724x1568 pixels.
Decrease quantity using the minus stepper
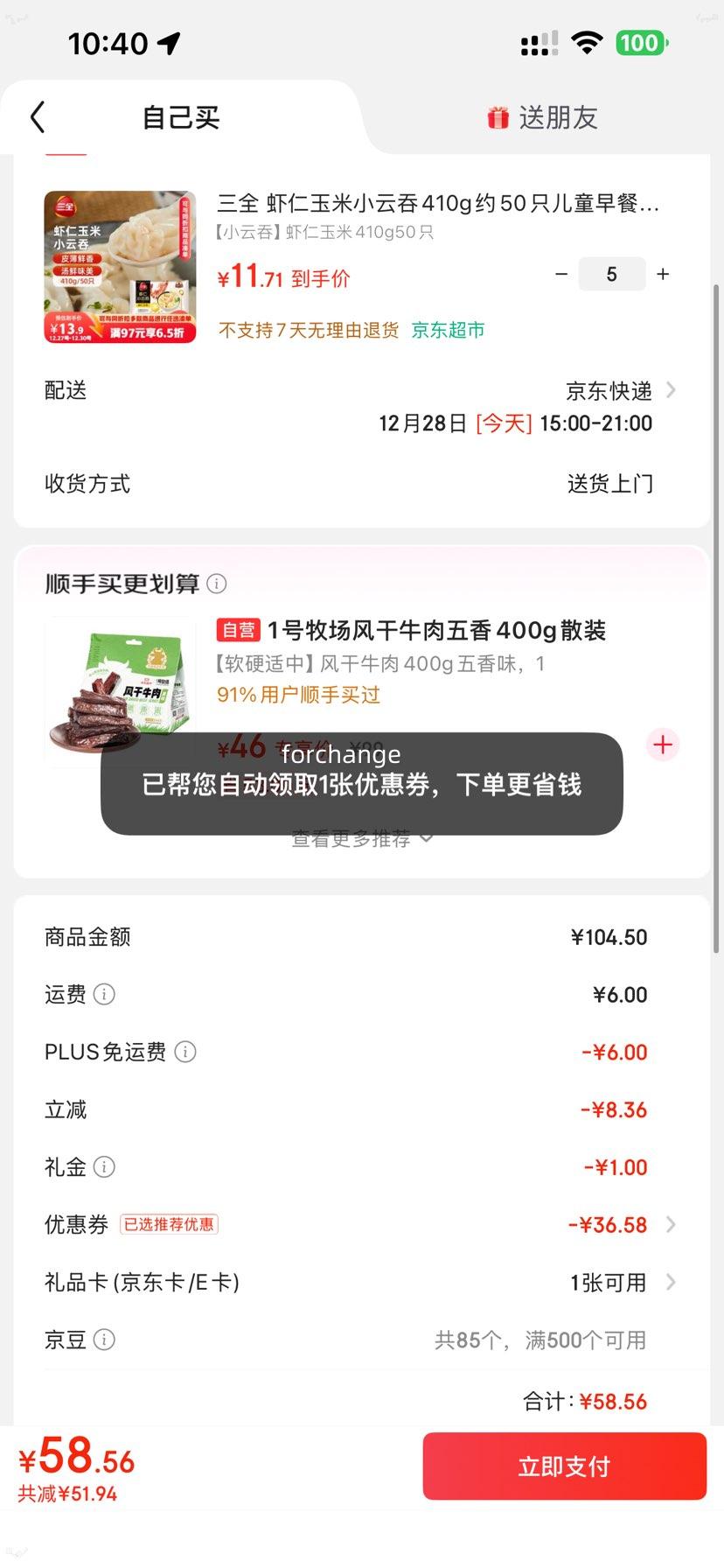561,274
